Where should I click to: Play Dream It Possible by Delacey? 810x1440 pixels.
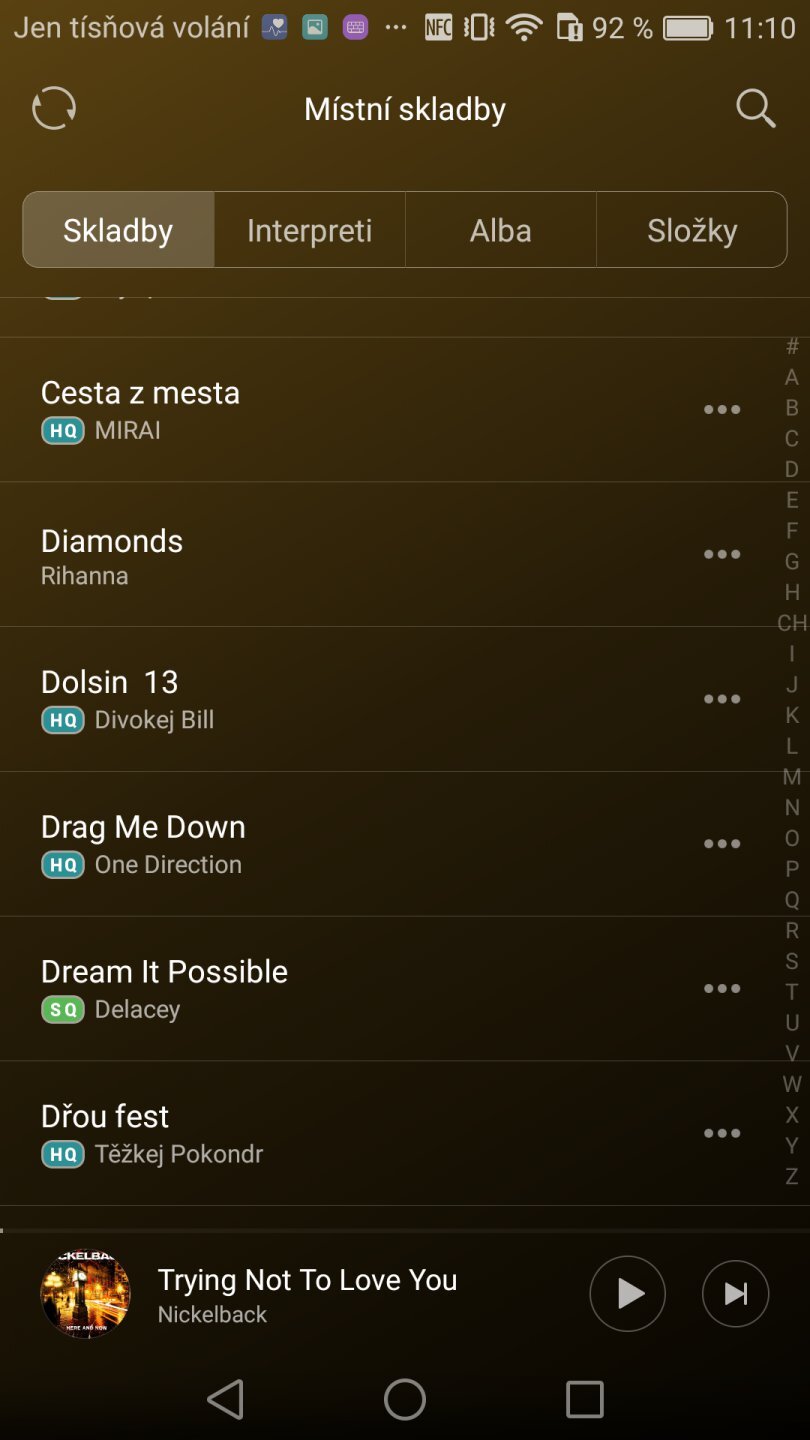(x=300, y=988)
